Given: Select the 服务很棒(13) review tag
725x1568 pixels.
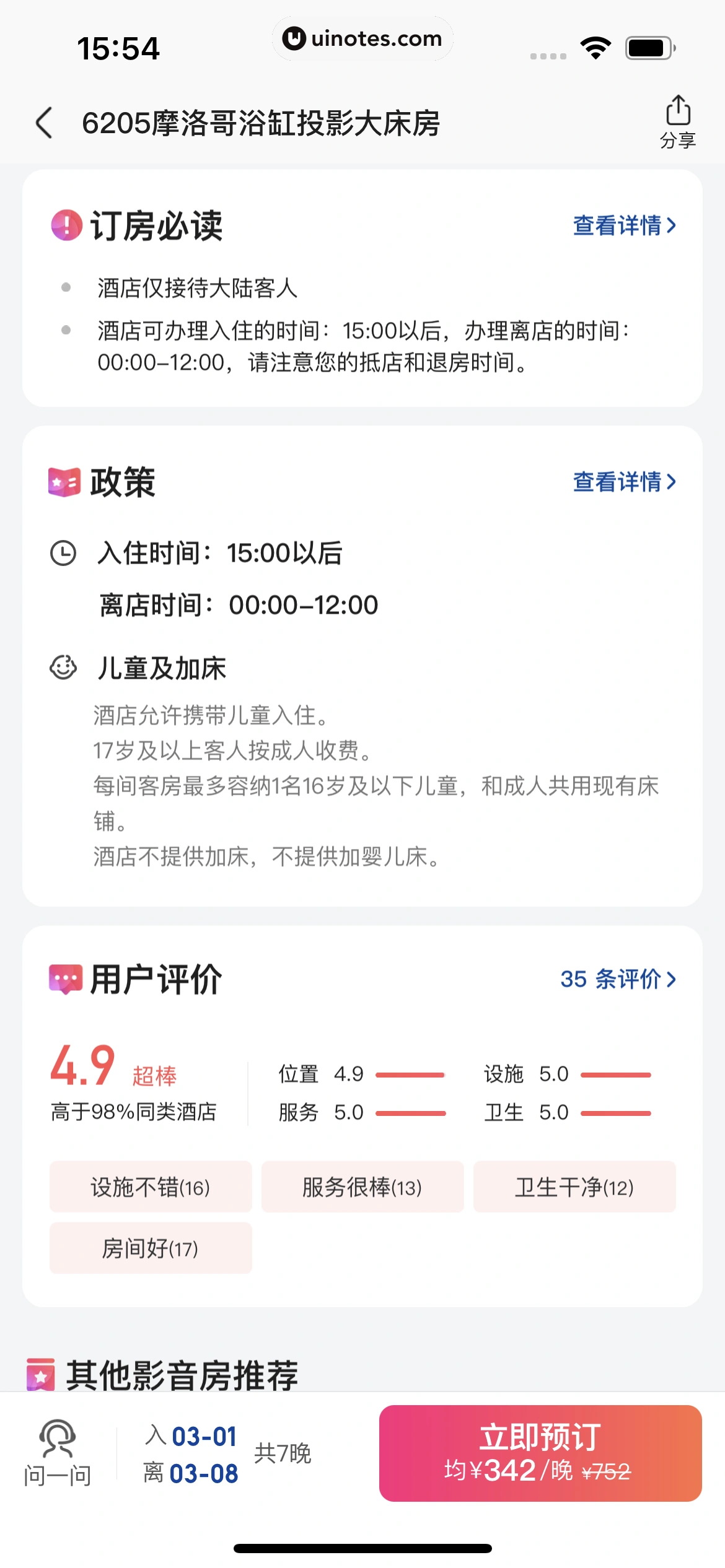Looking at the screenshot, I should tap(362, 1187).
